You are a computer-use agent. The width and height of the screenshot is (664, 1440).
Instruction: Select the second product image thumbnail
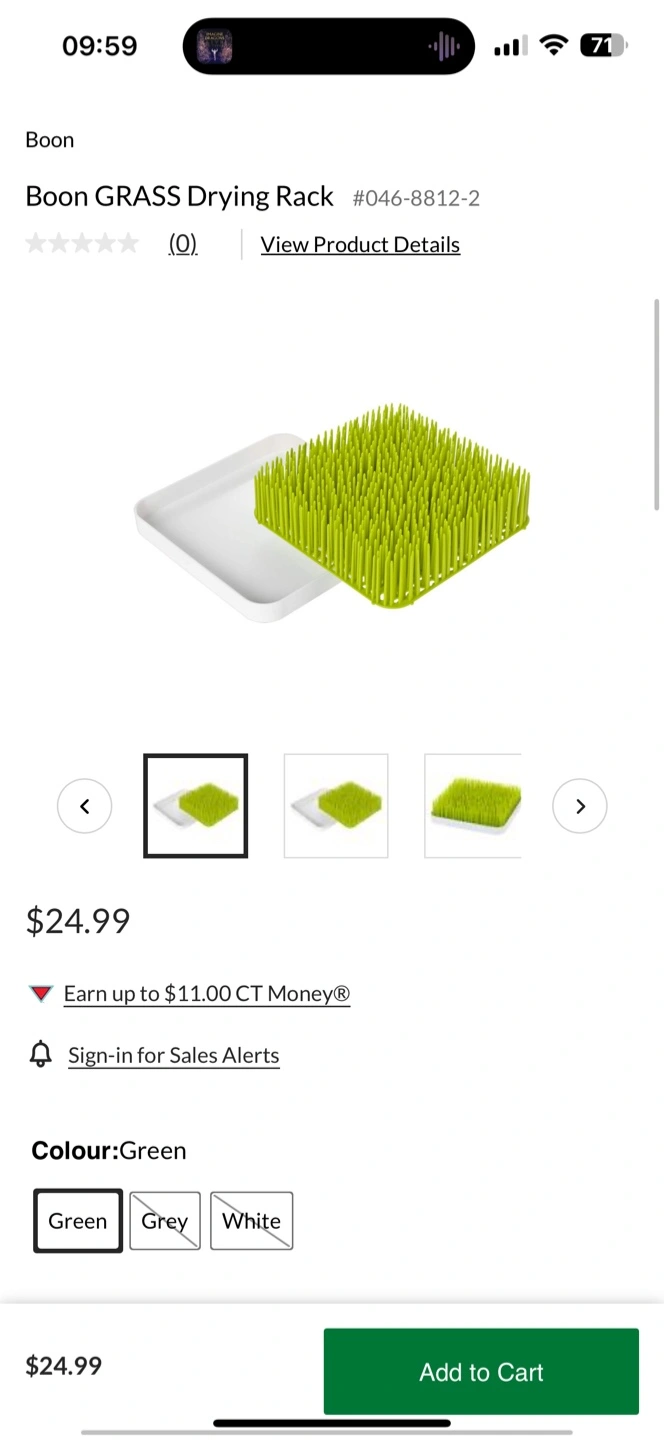336,806
